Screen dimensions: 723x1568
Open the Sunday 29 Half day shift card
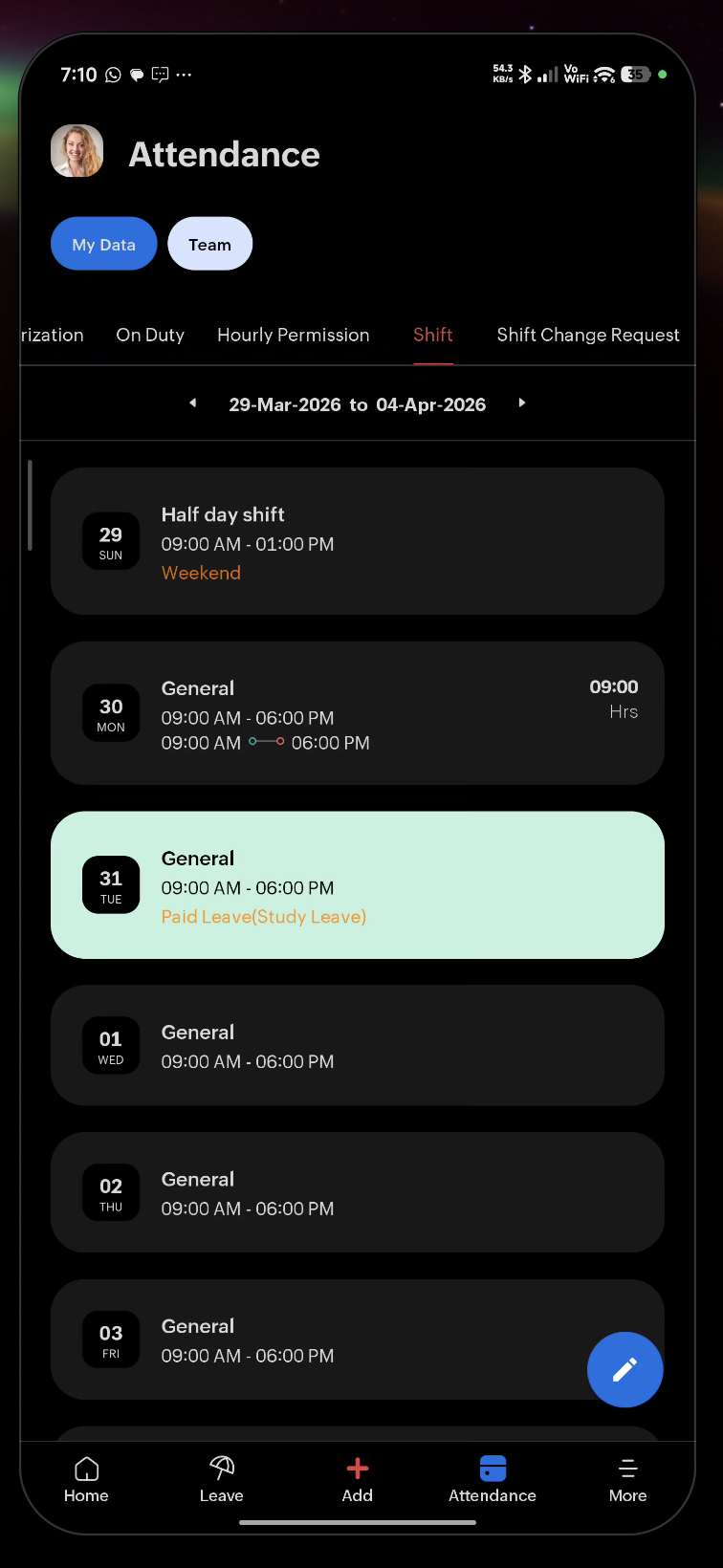tap(357, 541)
